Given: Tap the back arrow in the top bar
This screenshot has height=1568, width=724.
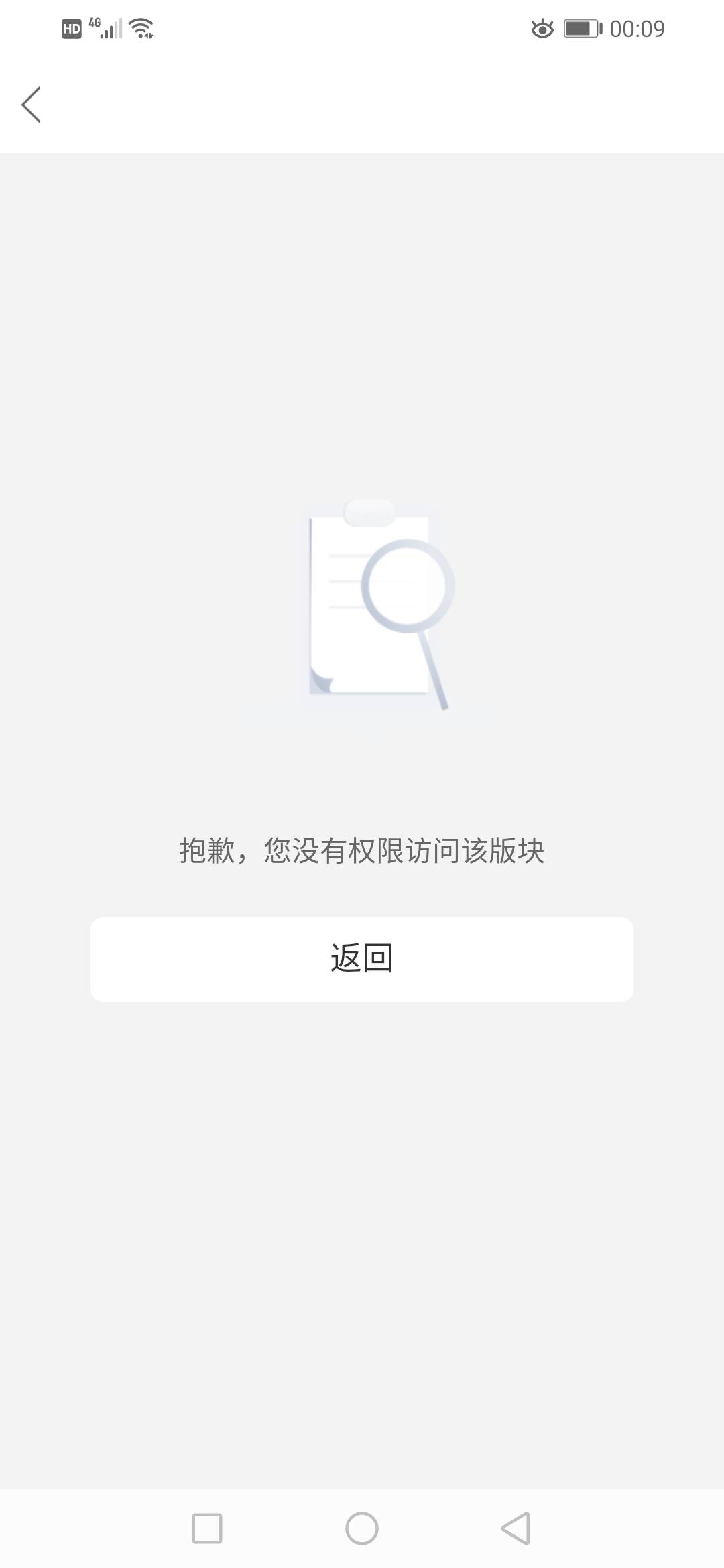Looking at the screenshot, I should point(31,105).
